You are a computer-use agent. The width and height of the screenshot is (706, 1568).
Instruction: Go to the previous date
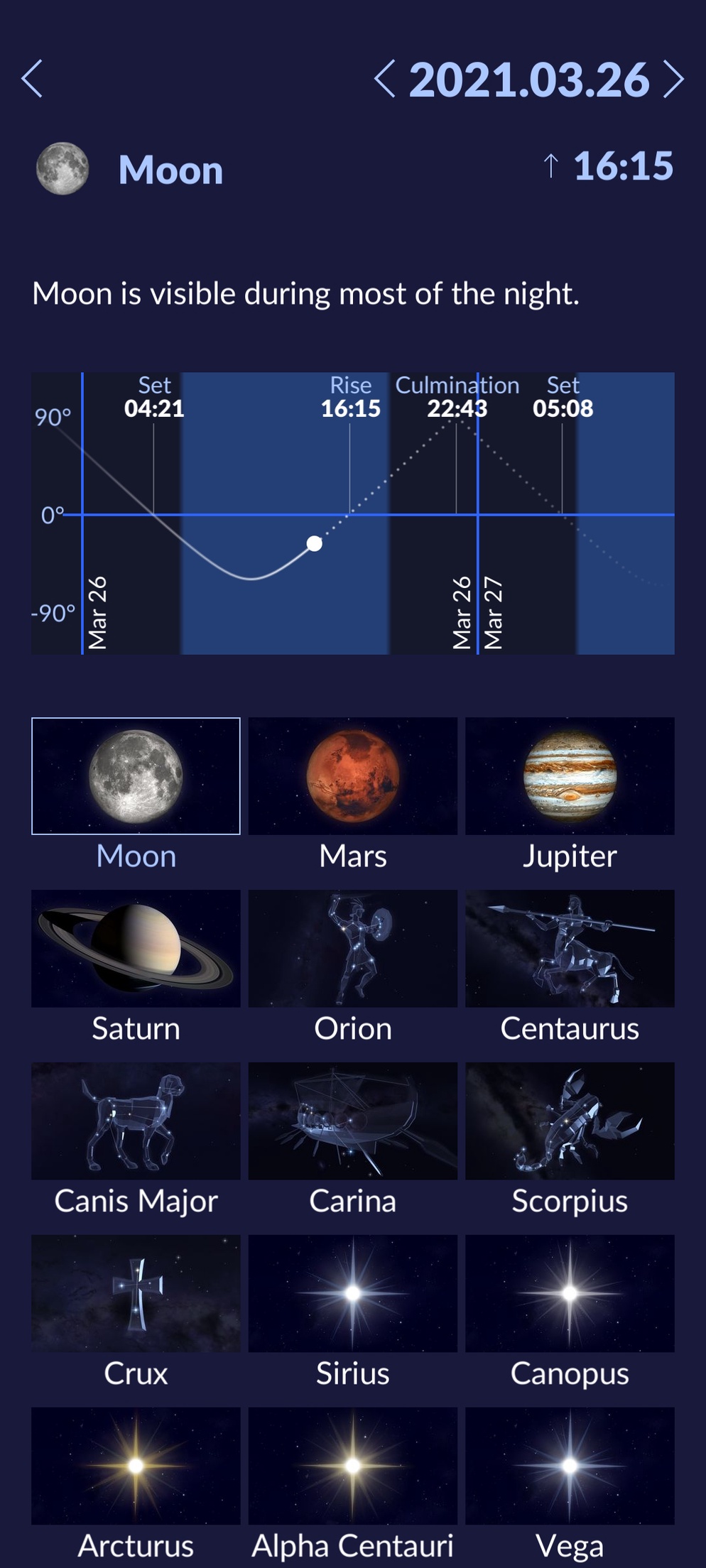384,78
